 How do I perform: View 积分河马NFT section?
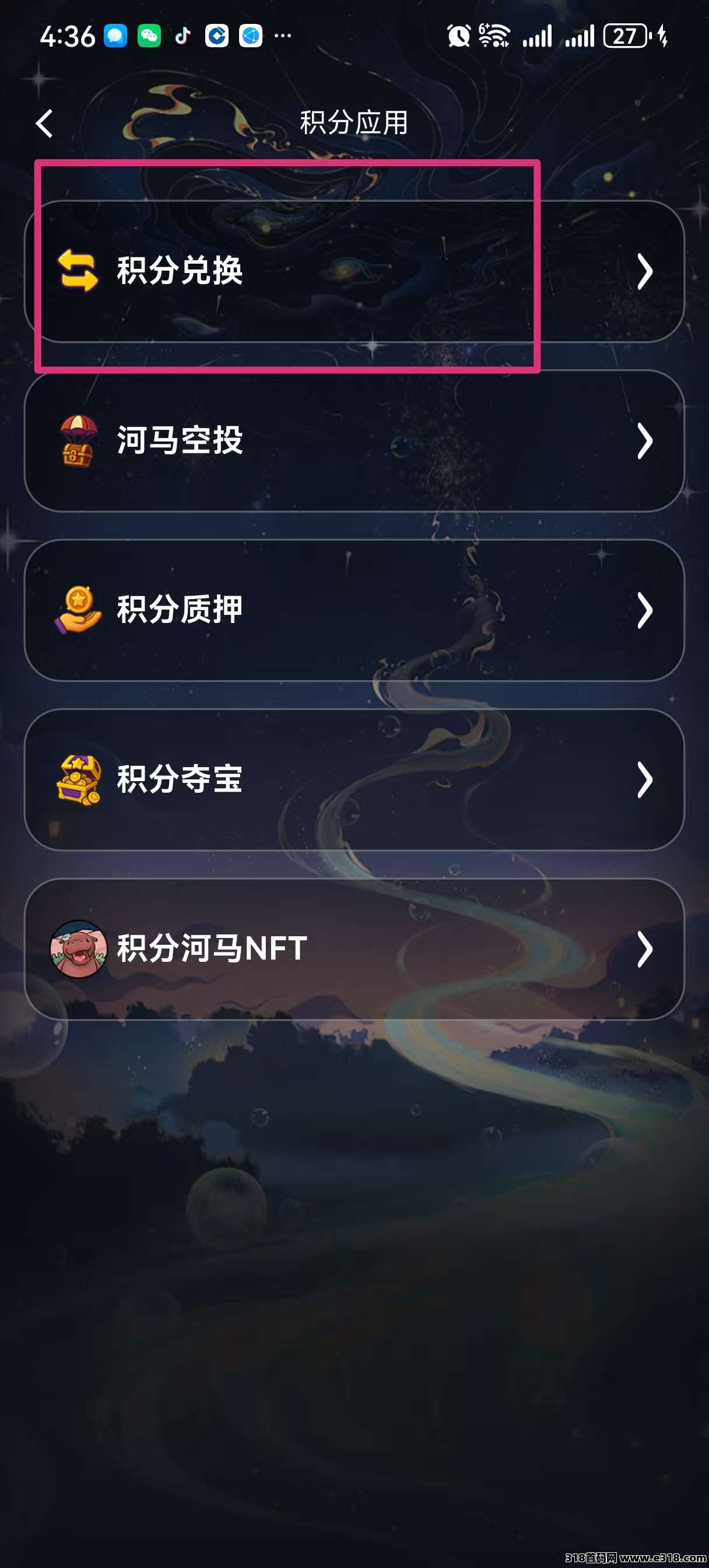(354, 949)
